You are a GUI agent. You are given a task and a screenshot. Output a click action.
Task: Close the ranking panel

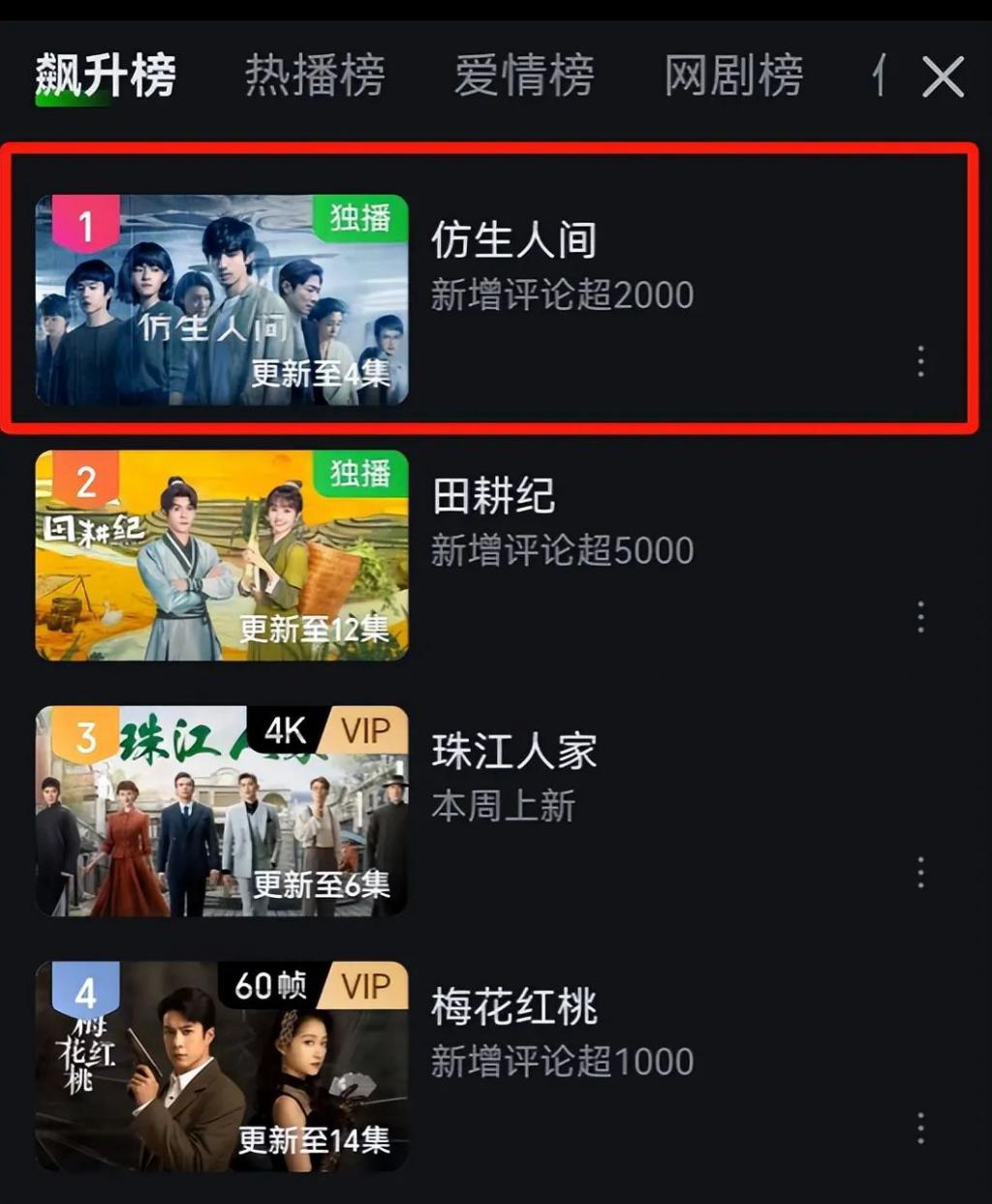(x=943, y=77)
